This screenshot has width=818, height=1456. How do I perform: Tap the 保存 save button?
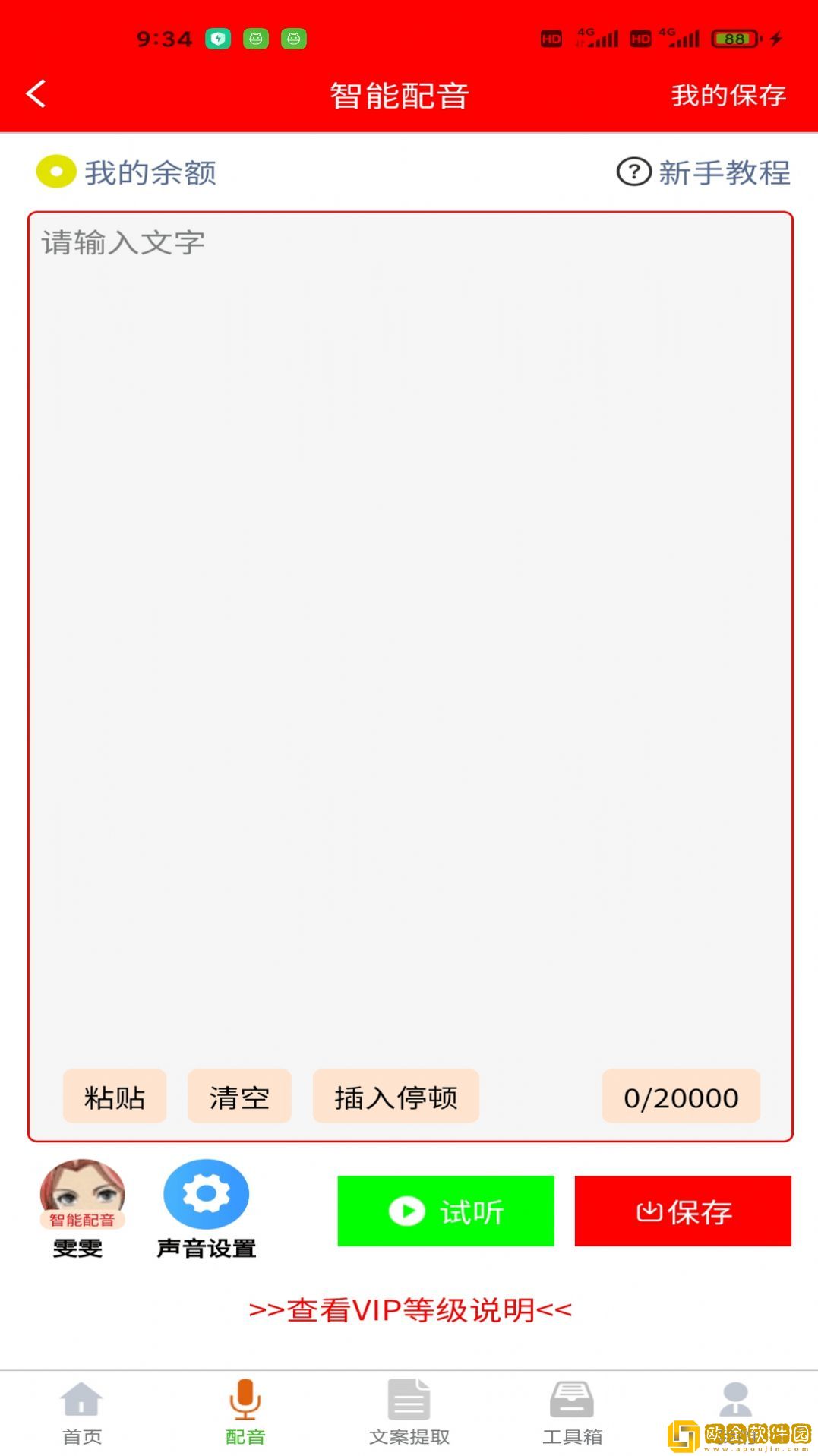point(682,1211)
